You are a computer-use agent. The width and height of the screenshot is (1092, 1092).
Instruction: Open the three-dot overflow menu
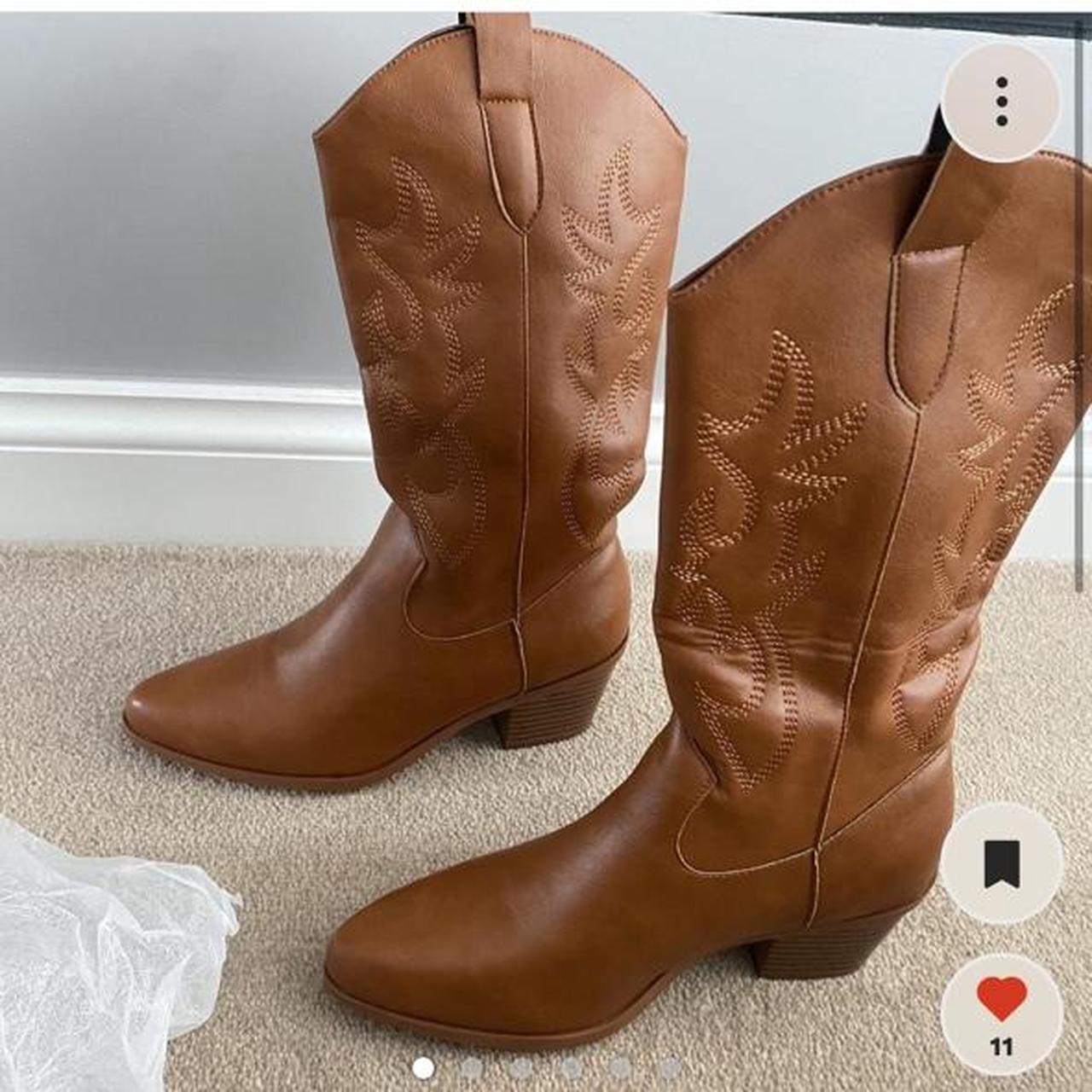click(1002, 102)
